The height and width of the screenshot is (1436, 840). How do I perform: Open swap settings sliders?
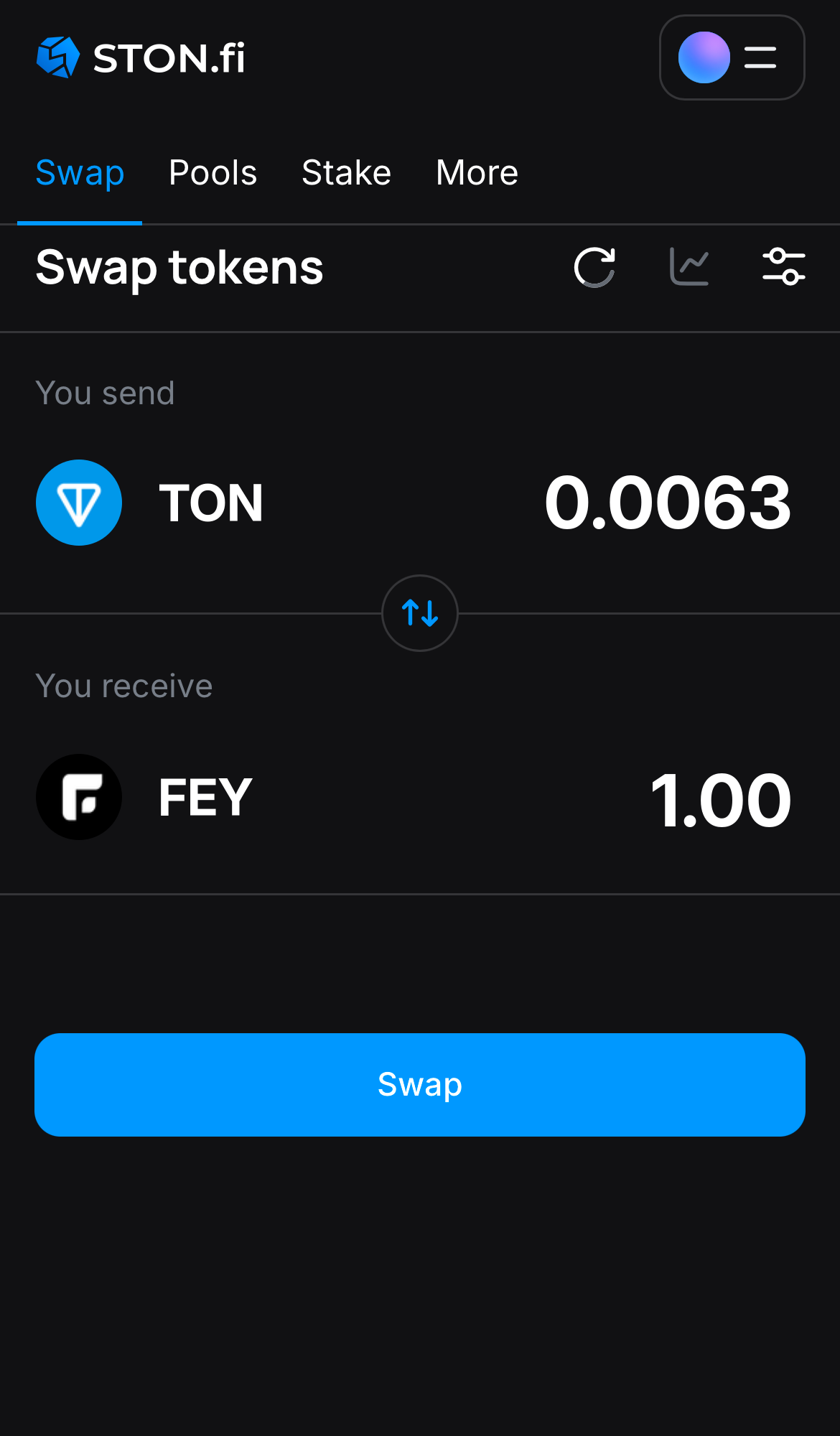point(784,267)
